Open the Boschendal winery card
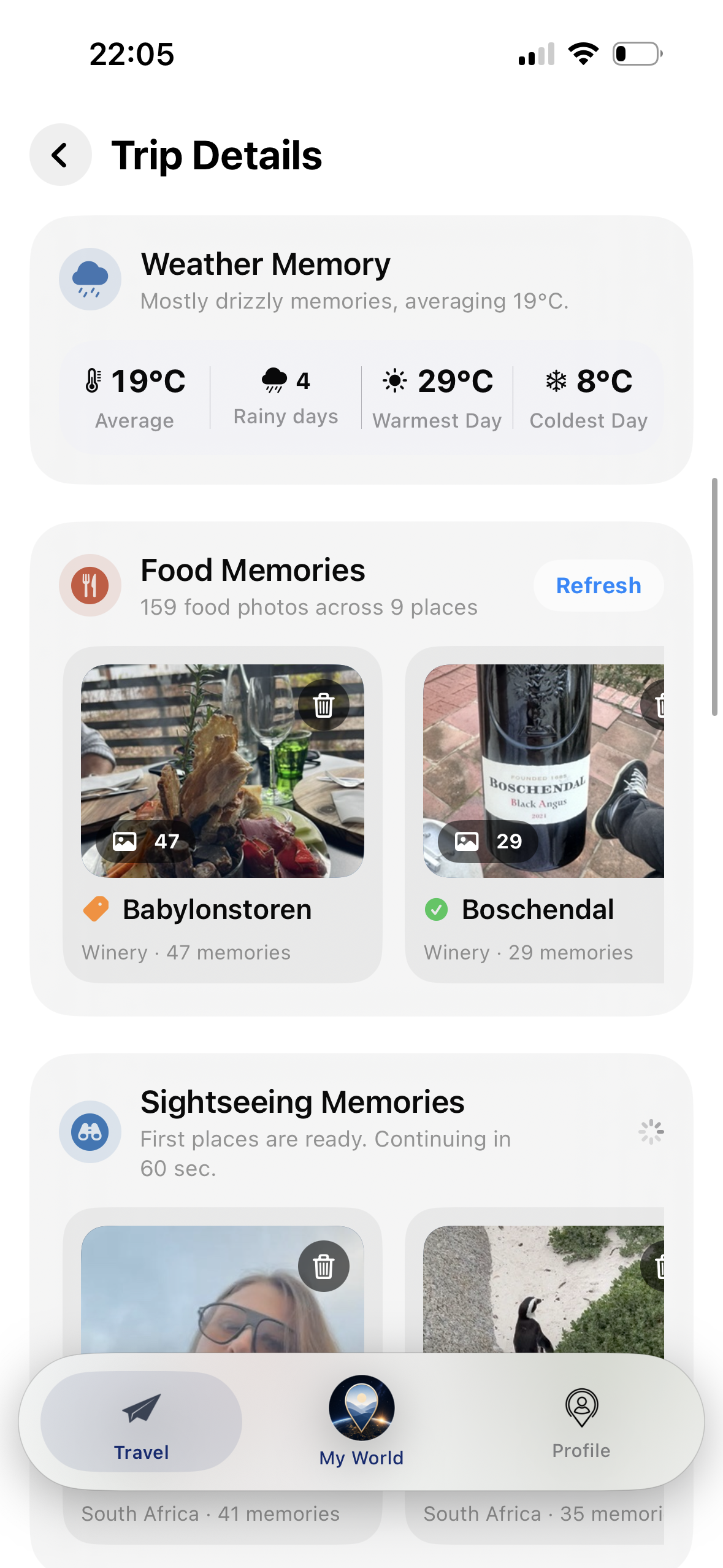Screen dimensions: 723x1568 (x=535, y=815)
